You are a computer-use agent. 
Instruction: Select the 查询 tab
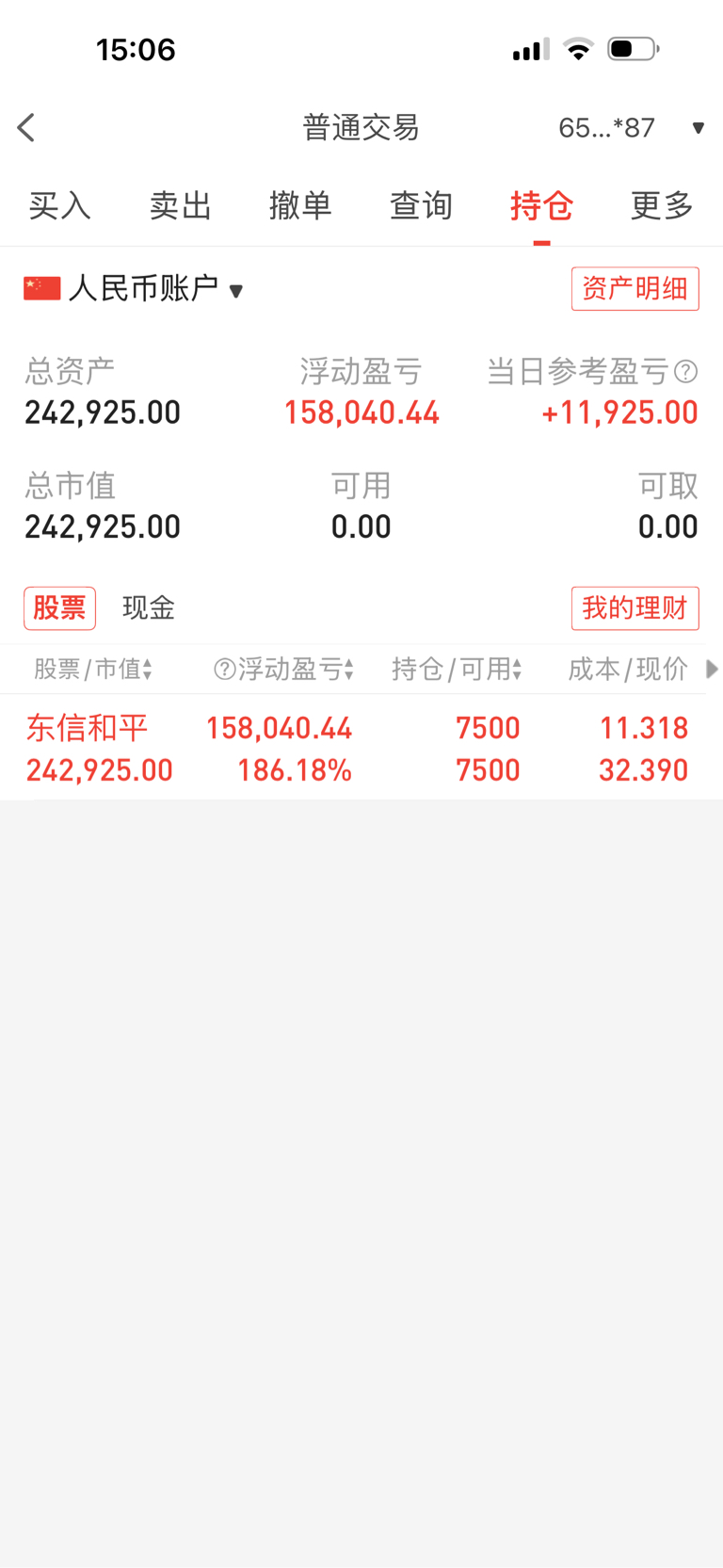[421, 205]
